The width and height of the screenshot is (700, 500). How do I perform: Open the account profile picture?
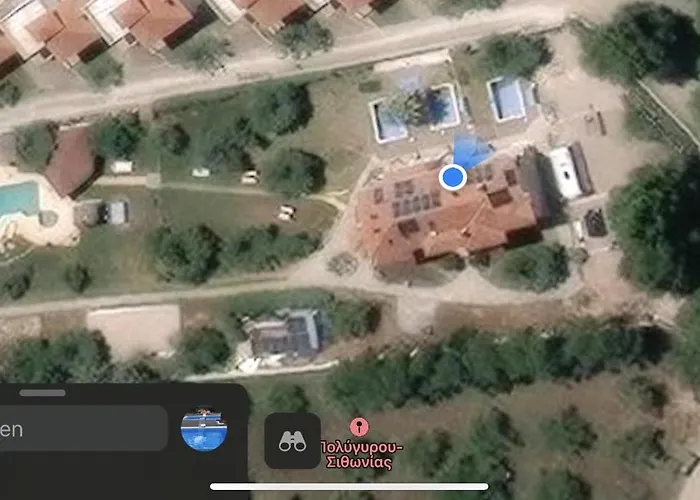205,429
